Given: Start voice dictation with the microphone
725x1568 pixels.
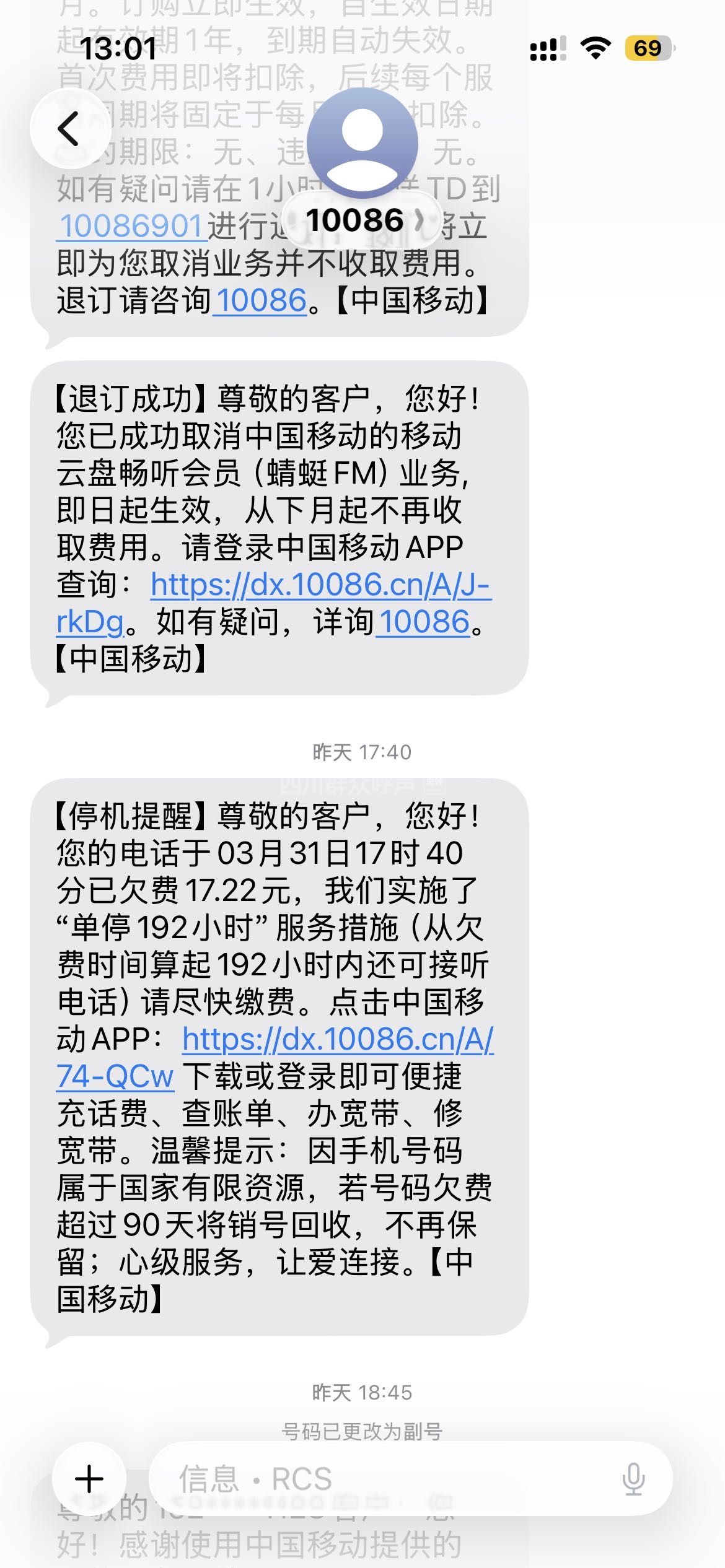Looking at the screenshot, I should pyautogui.click(x=633, y=1479).
